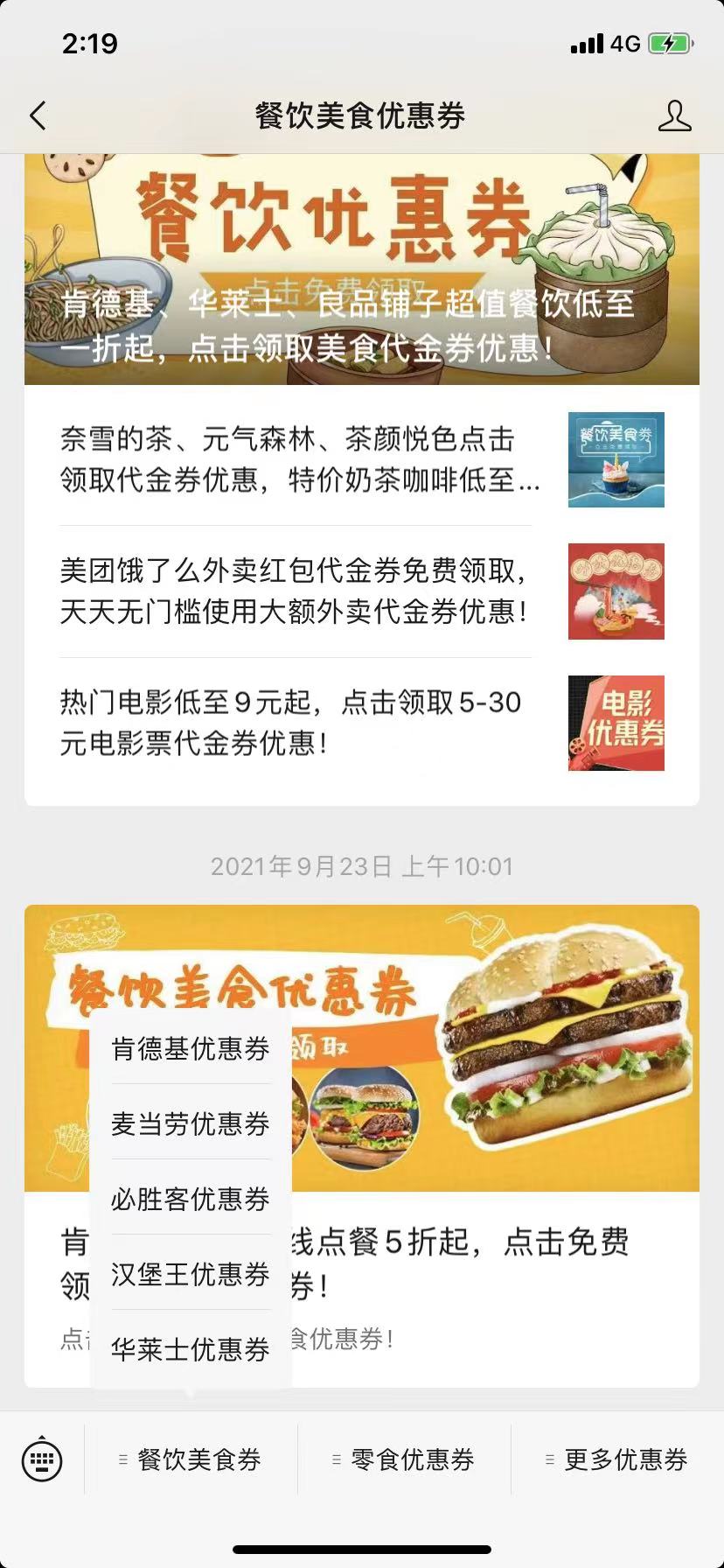Open the 更多优惠券 bottom menu
Viewport: 724px width, 1568px height.
coord(617,1459)
